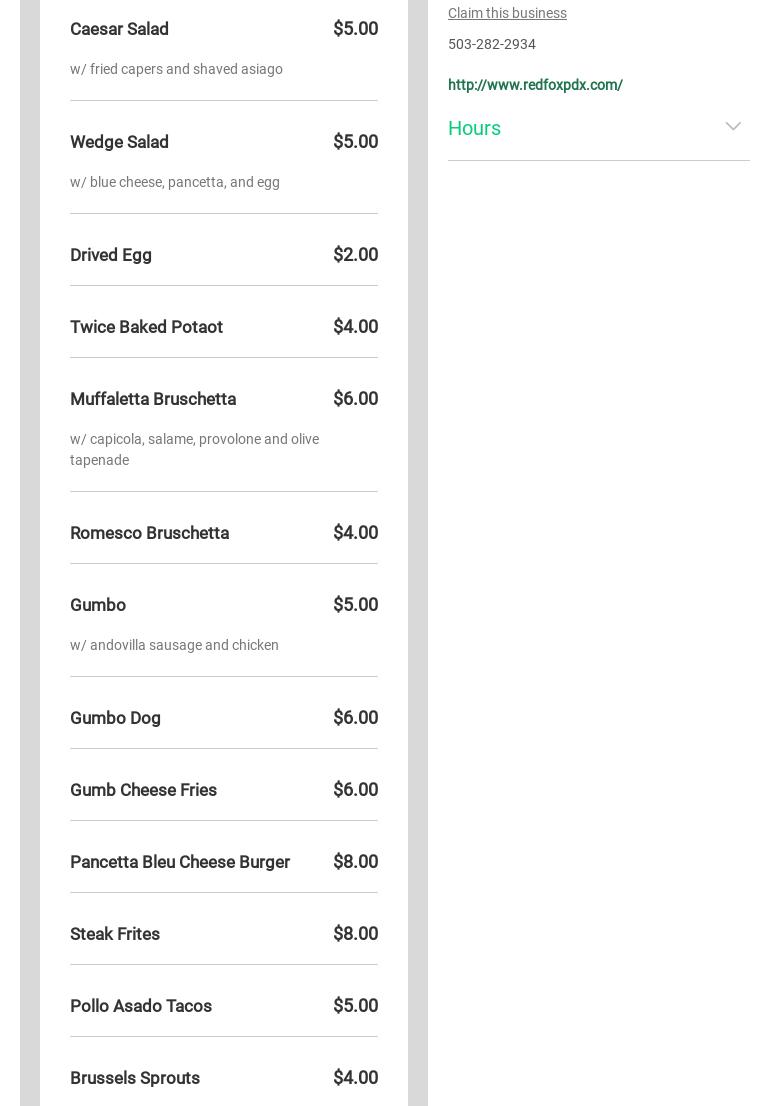Open the Claim this business link

507,13
